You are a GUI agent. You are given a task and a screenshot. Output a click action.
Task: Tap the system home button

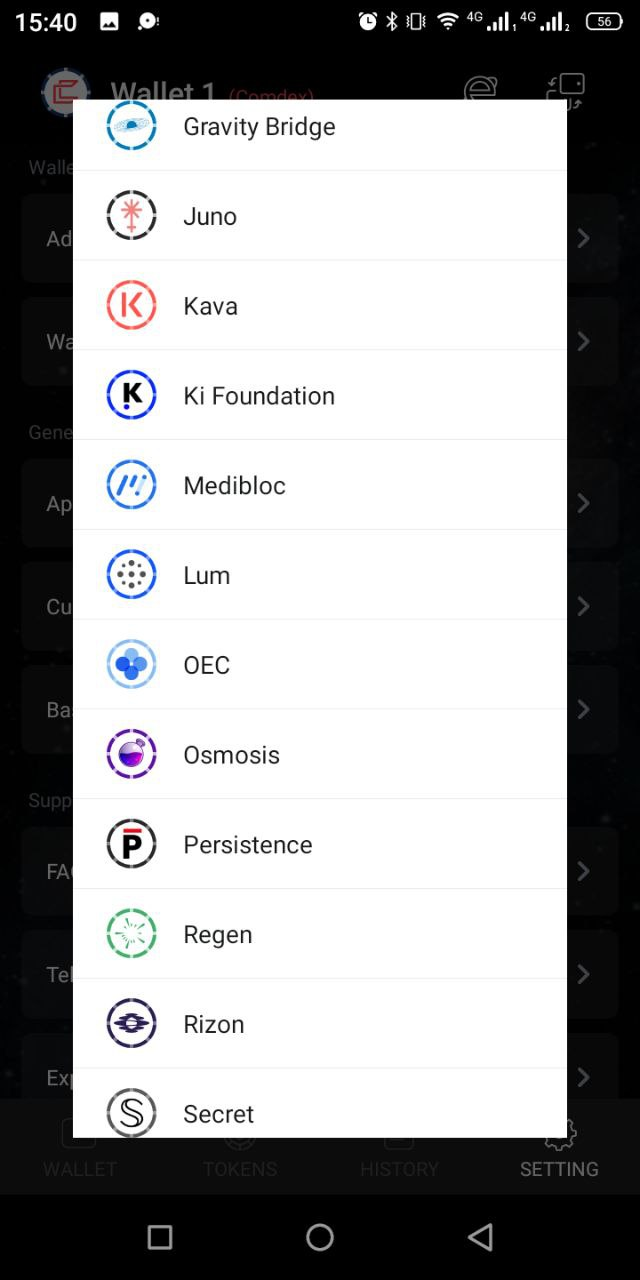320,1237
